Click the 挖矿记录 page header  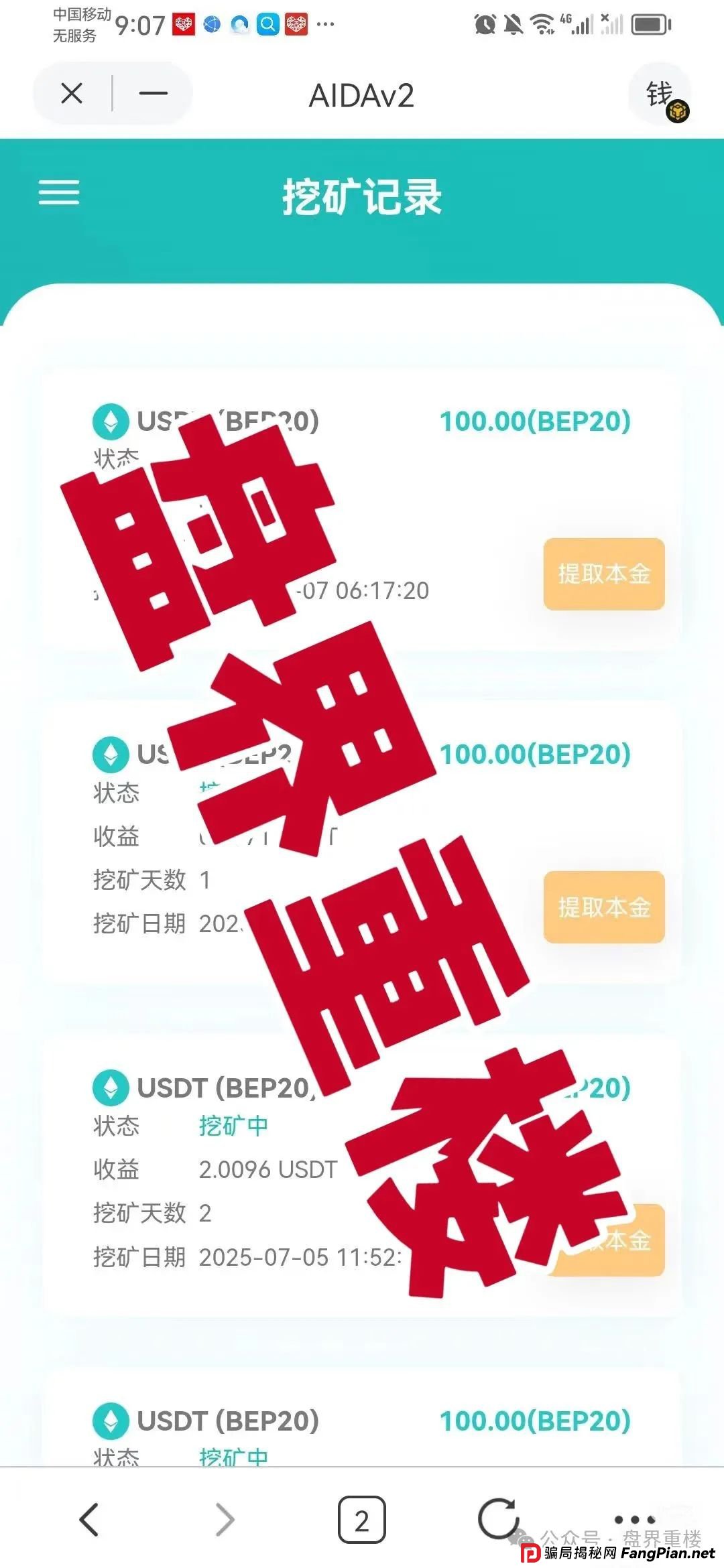click(362, 194)
